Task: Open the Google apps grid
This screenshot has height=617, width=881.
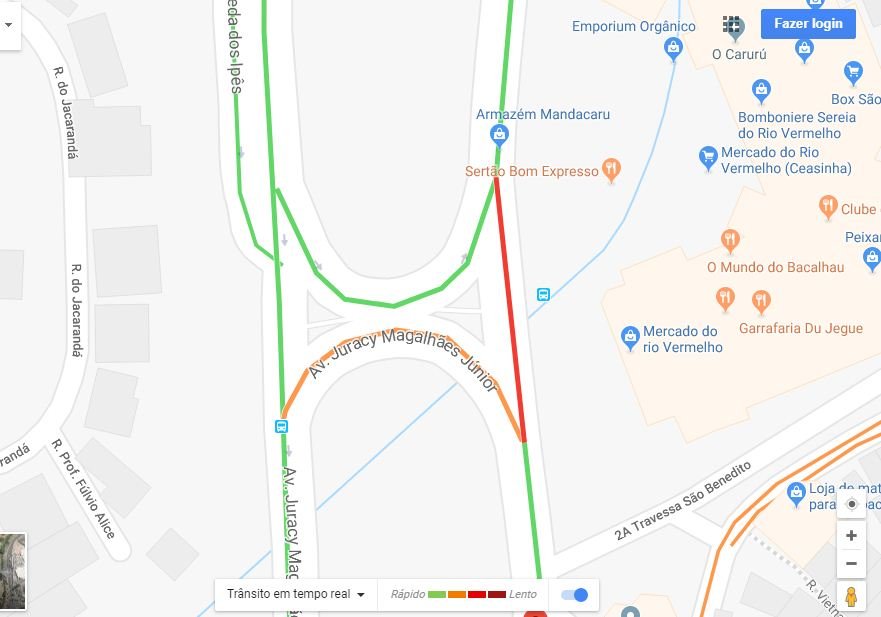Action: click(732, 24)
